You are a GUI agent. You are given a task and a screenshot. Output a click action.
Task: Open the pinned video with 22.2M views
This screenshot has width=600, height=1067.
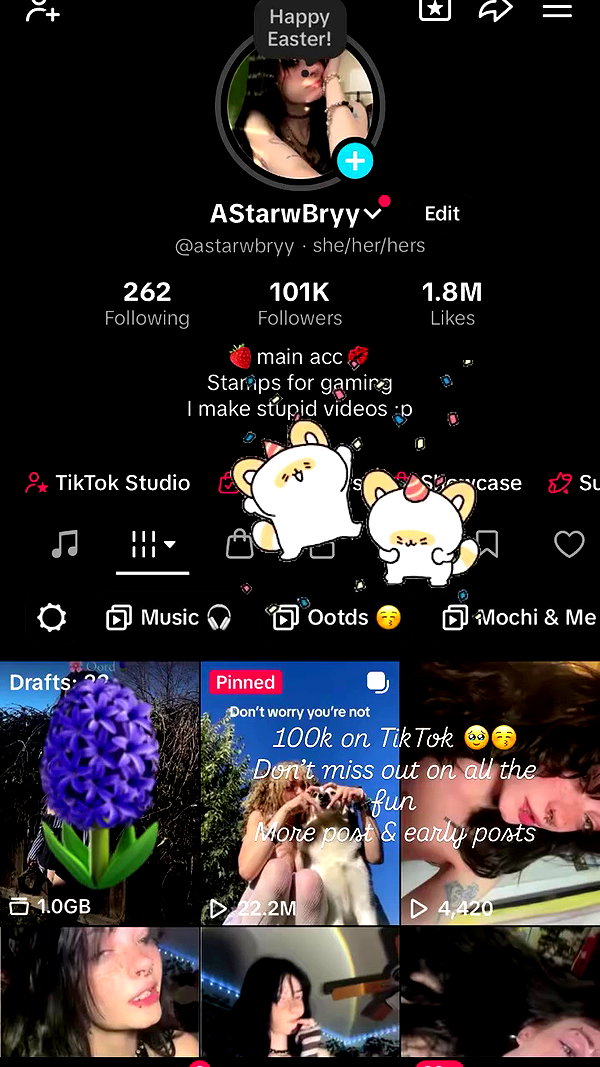(300, 793)
